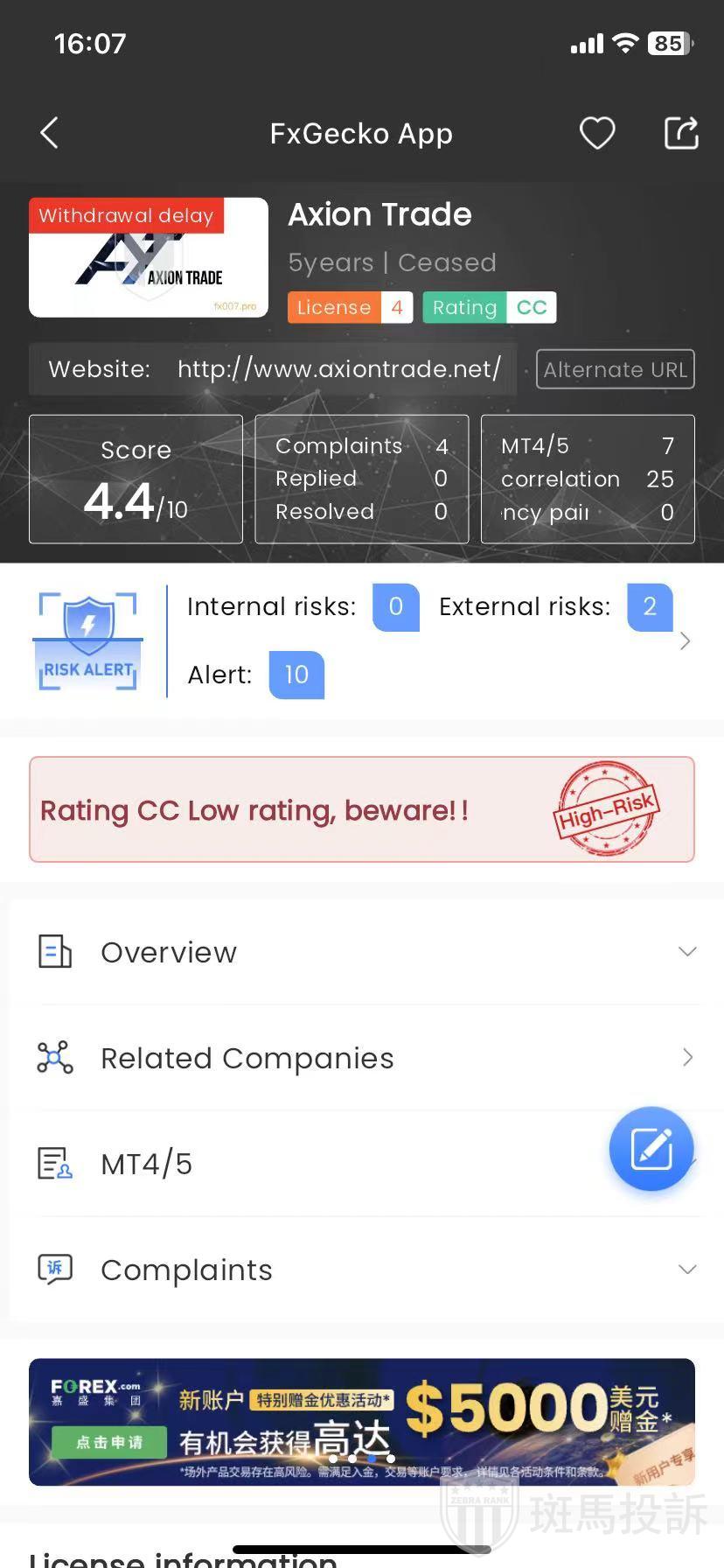Tap the License 4 badge
This screenshot has width=724, height=1568.
pyautogui.click(x=350, y=308)
